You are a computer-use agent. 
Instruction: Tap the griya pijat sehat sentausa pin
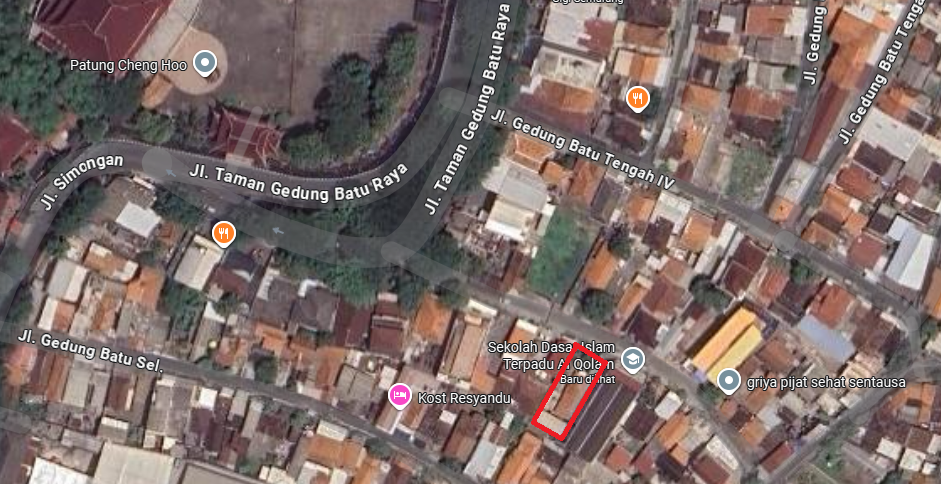tap(730, 380)
